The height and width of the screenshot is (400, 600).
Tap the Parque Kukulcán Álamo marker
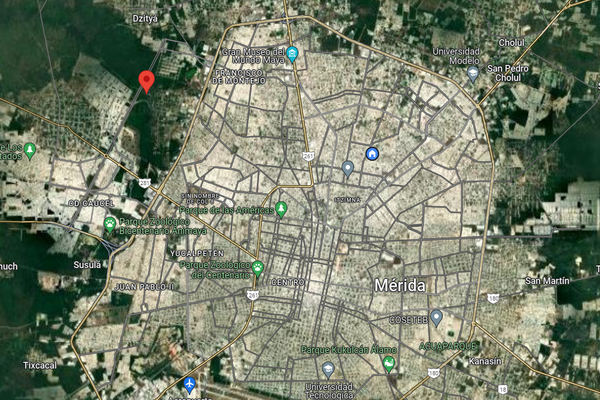pos(388,364)
